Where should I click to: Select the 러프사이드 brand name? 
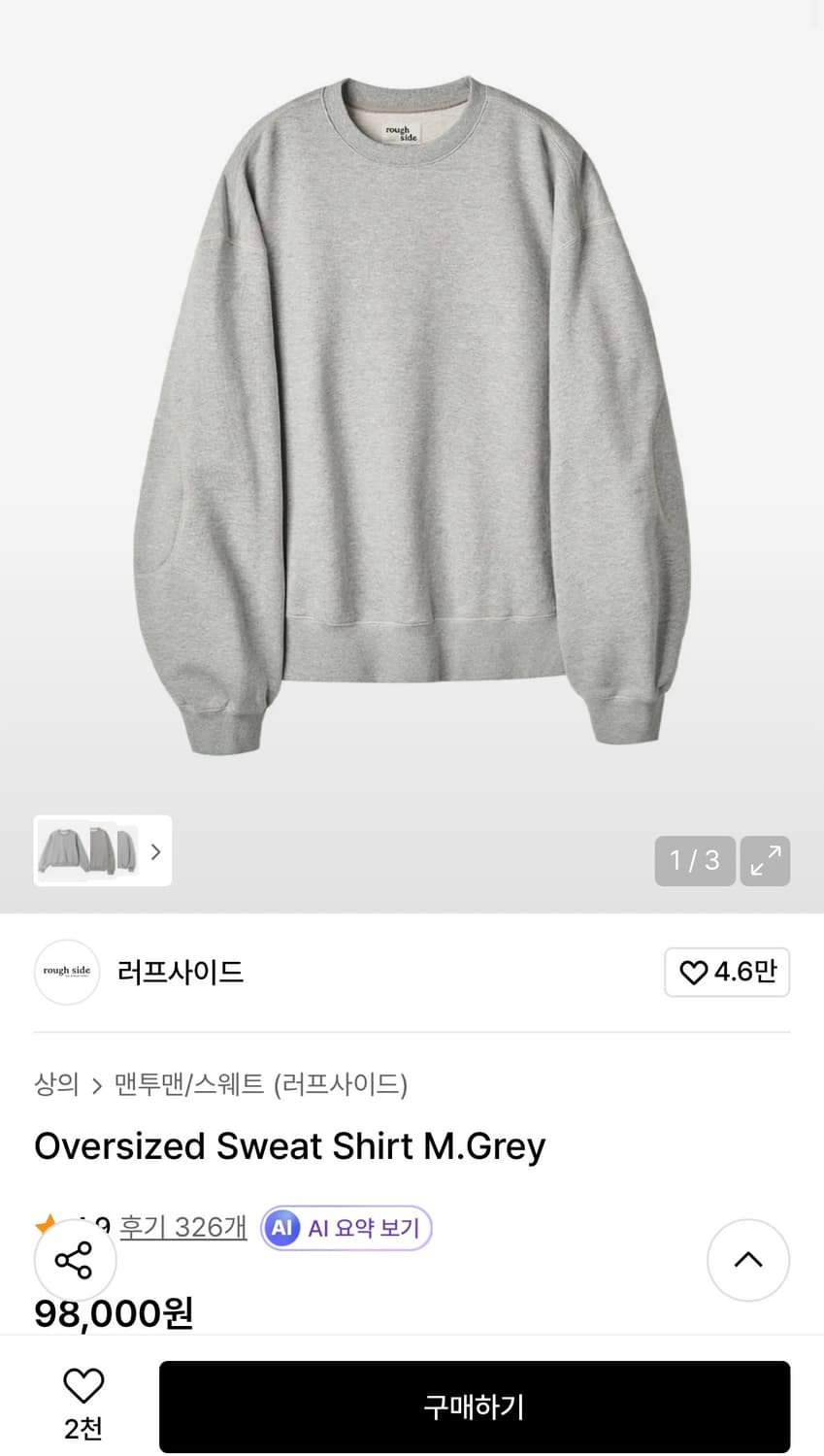(x=180, y=972)
